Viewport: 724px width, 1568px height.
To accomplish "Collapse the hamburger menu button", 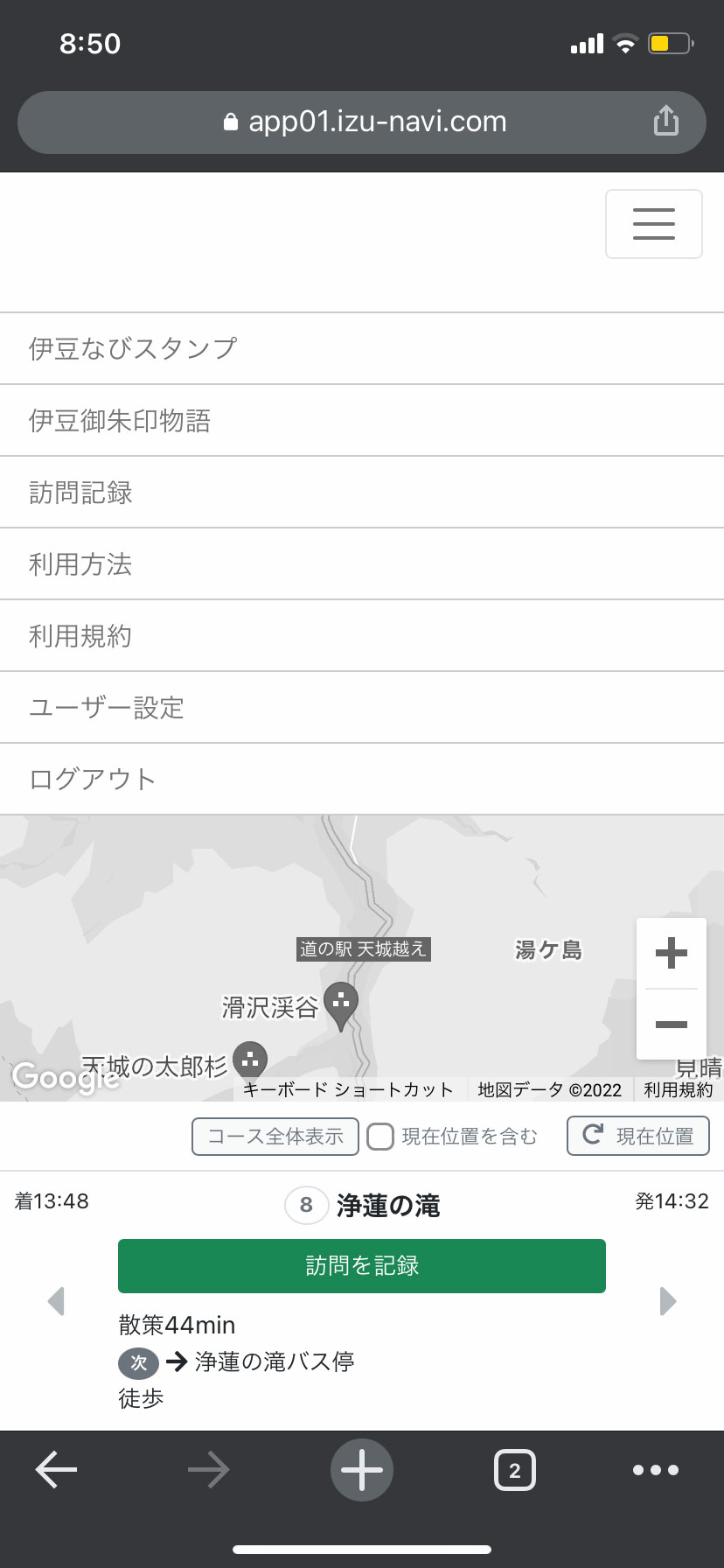I will tap(653, 224).
